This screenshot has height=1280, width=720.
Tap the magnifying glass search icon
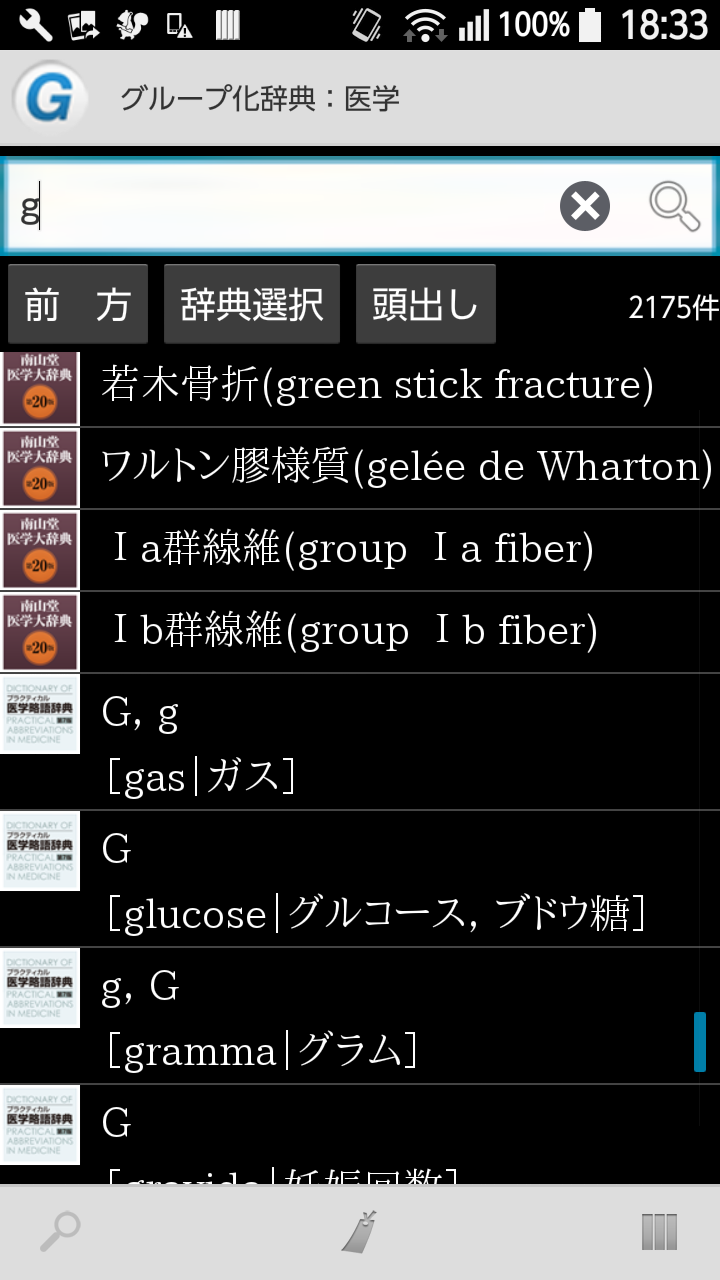[x=674, y=207]
